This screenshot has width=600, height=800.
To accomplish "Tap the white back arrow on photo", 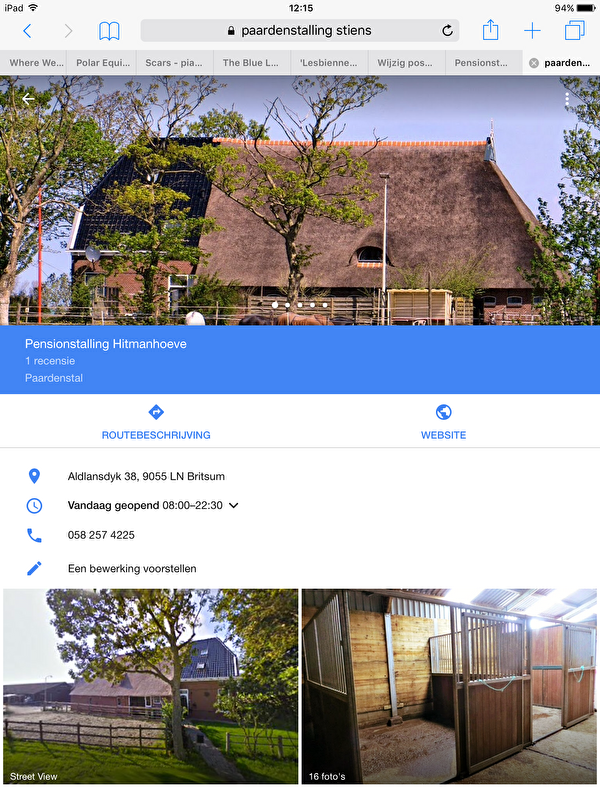I will 28,99.
